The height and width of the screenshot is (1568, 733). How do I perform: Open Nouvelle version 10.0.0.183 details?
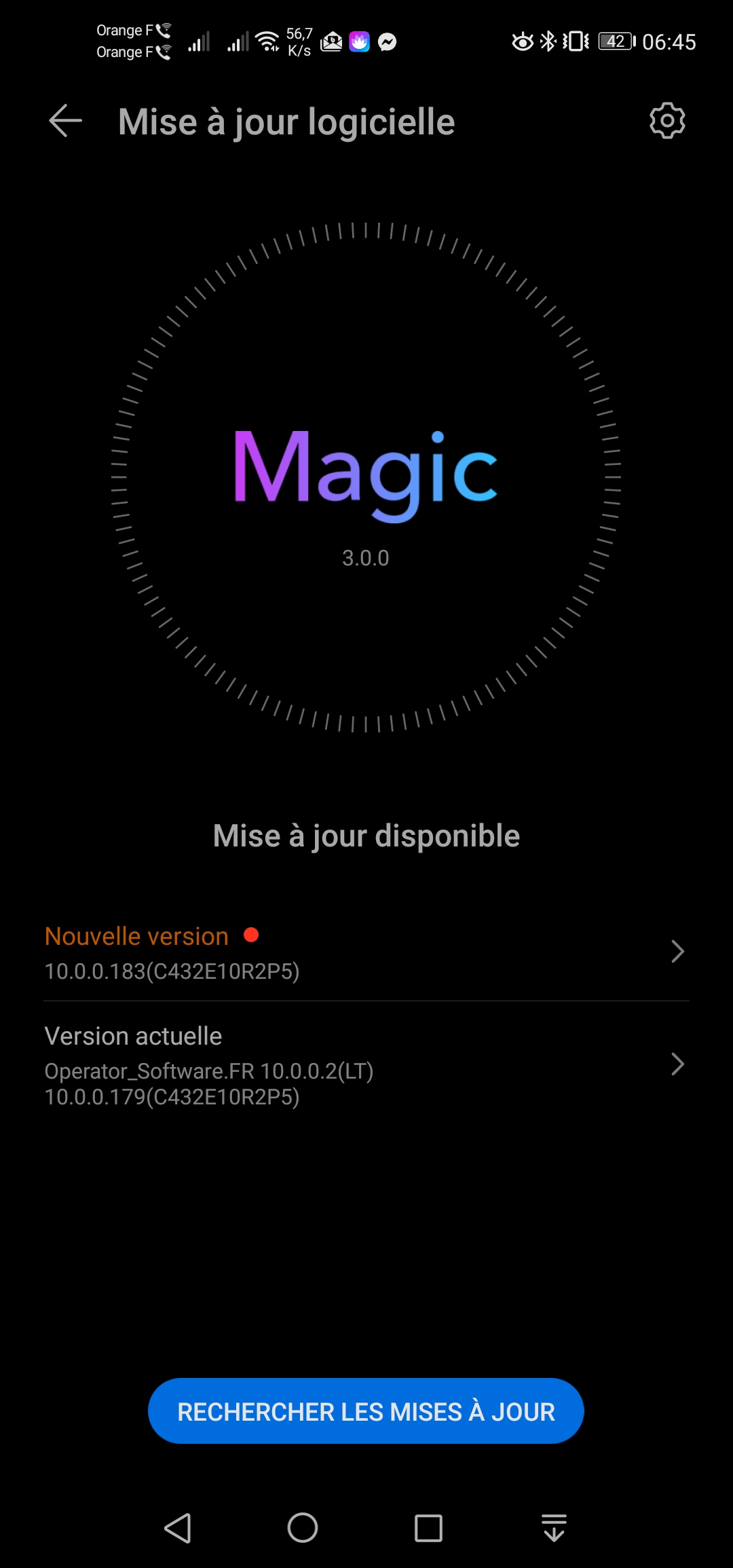(x=366, y=952)
